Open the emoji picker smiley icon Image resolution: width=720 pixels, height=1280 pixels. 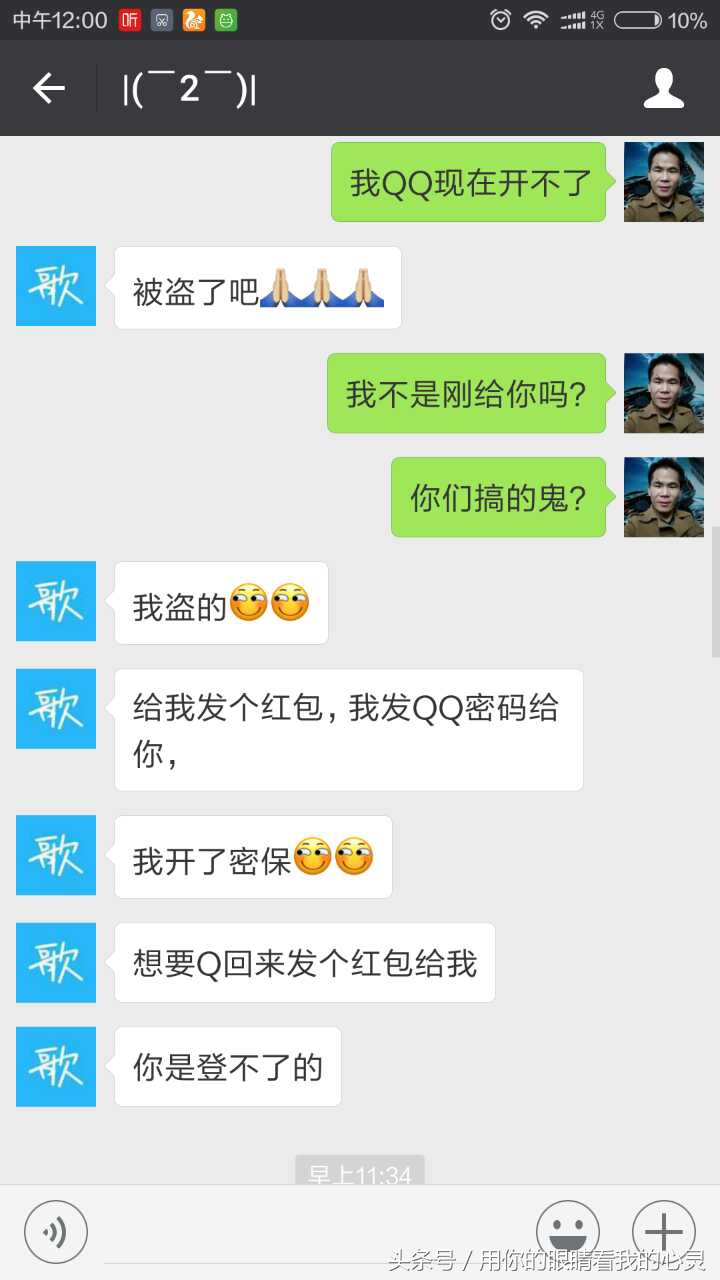(x=567, y=1231)
